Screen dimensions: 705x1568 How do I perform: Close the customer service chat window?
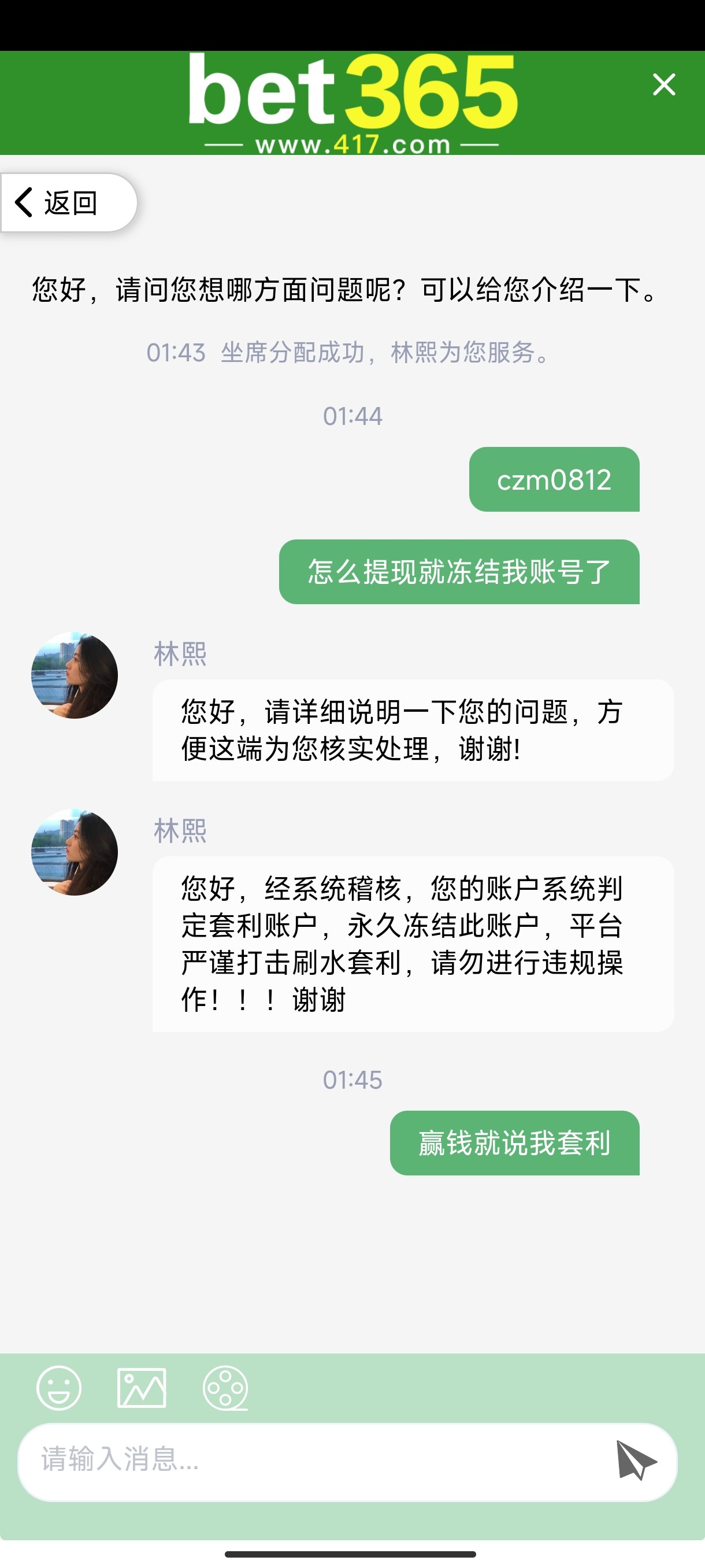(x=663, y=84)
